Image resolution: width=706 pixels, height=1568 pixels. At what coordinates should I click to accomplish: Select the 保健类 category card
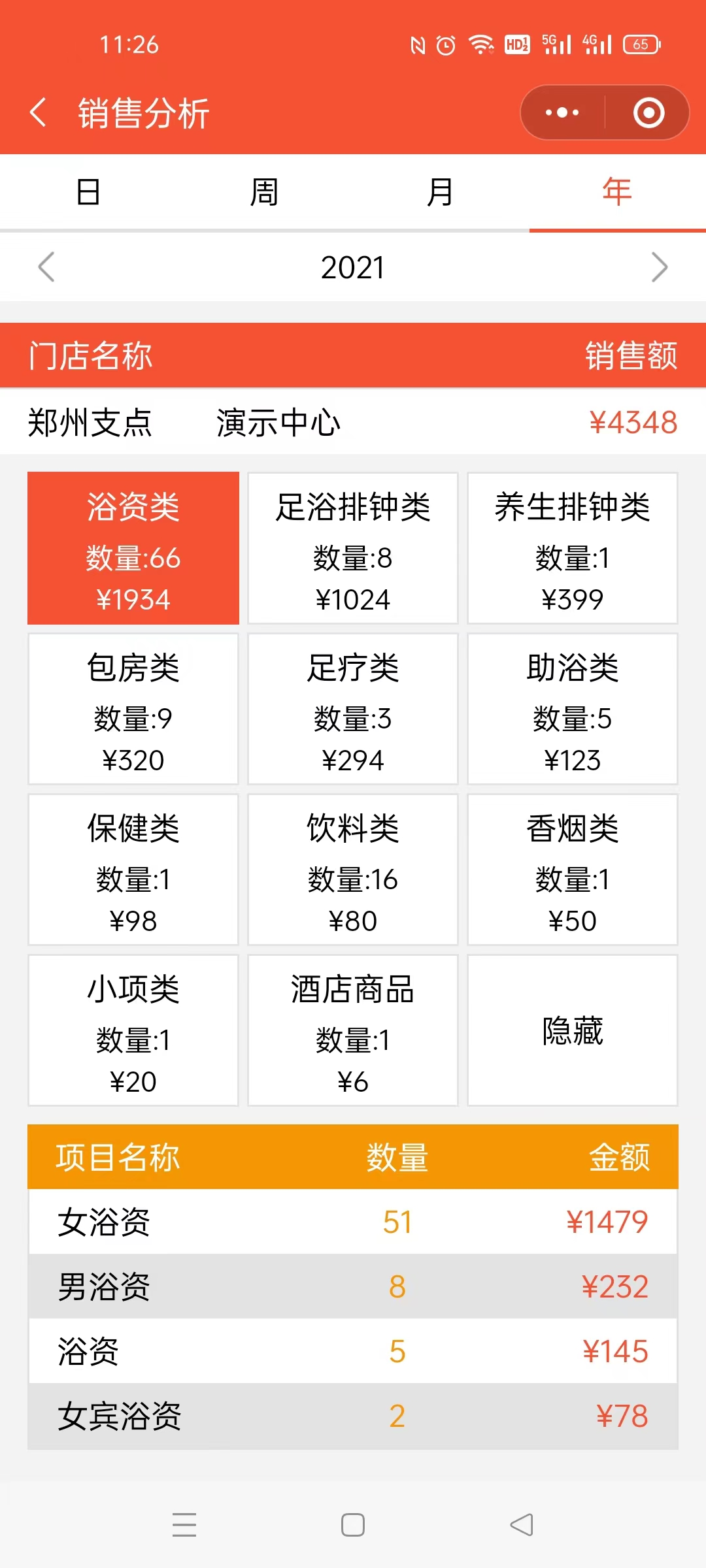133,870
